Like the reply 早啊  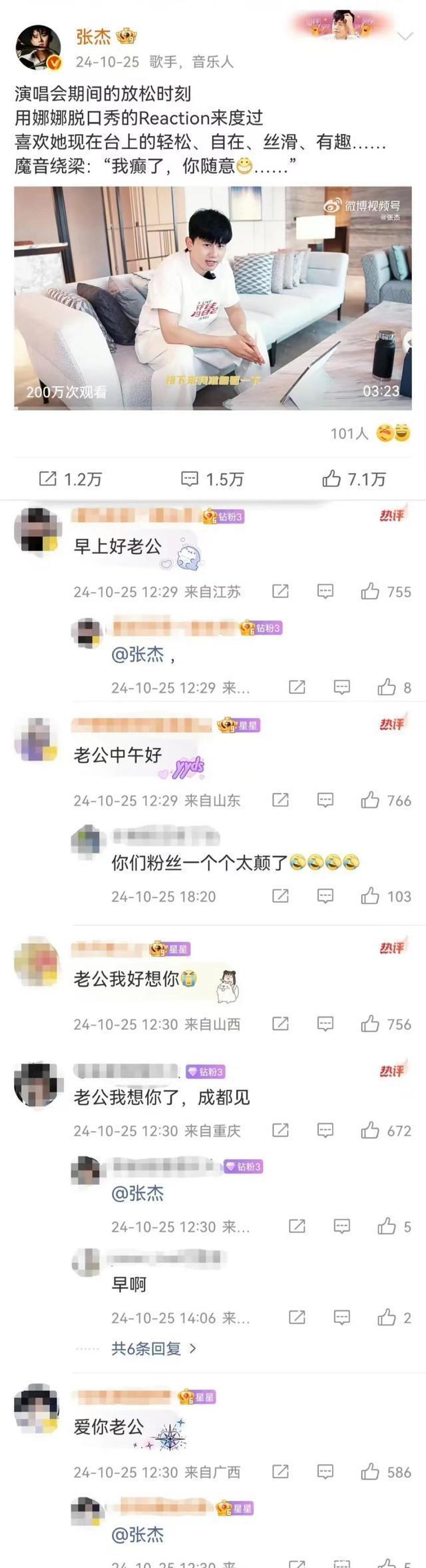pyautogui.click(x=387, y=1318)
